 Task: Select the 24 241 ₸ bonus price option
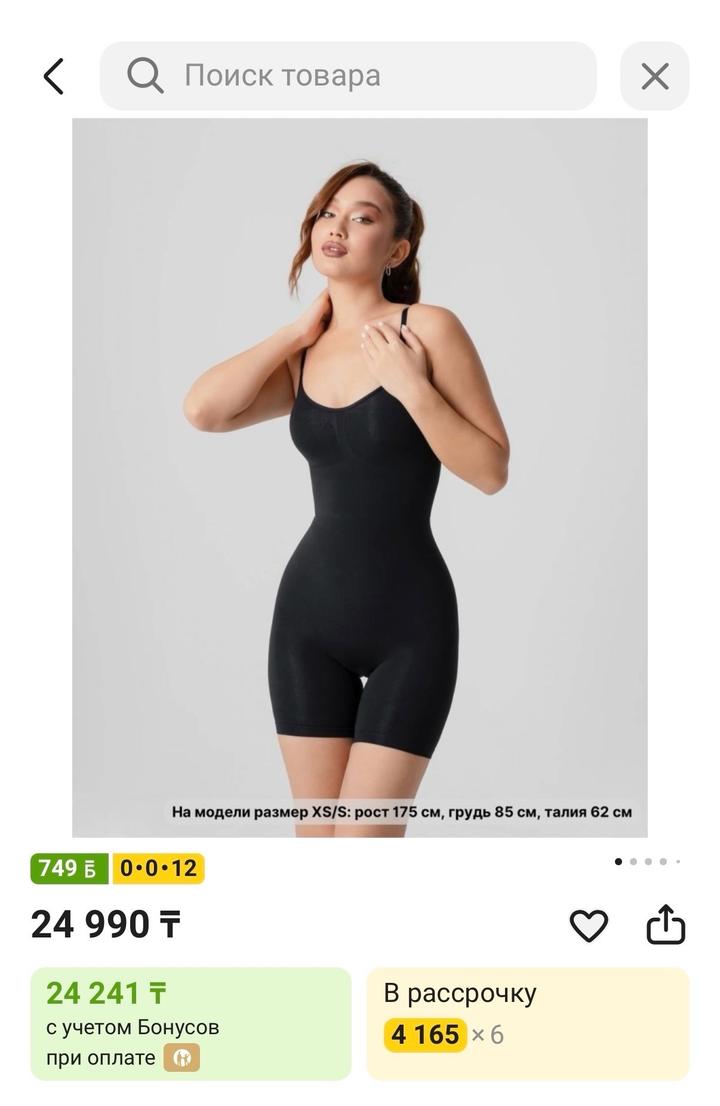coord(191,1023)
